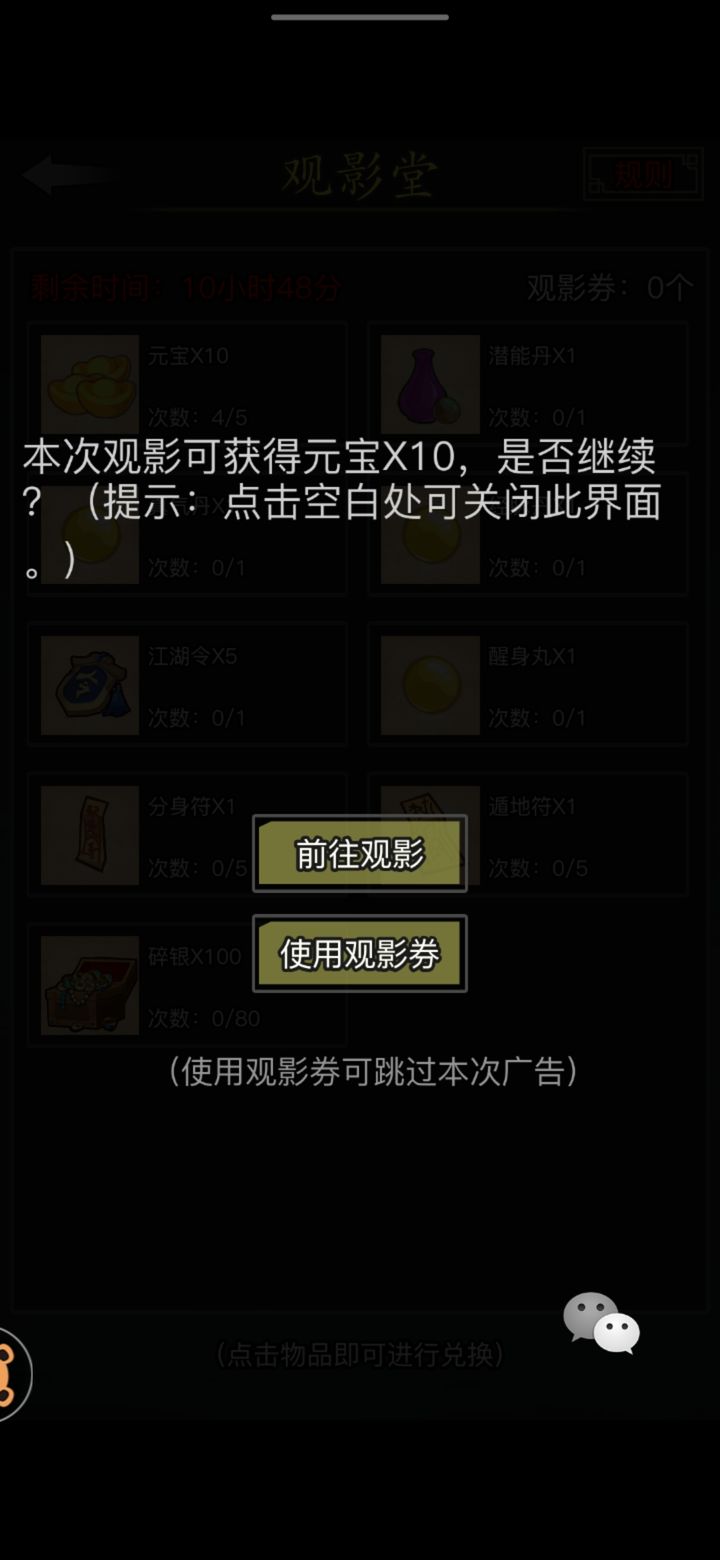Tap the 分身符X1 talisman icon
The width and height of the screenshot is (720, 1560).
88,835
